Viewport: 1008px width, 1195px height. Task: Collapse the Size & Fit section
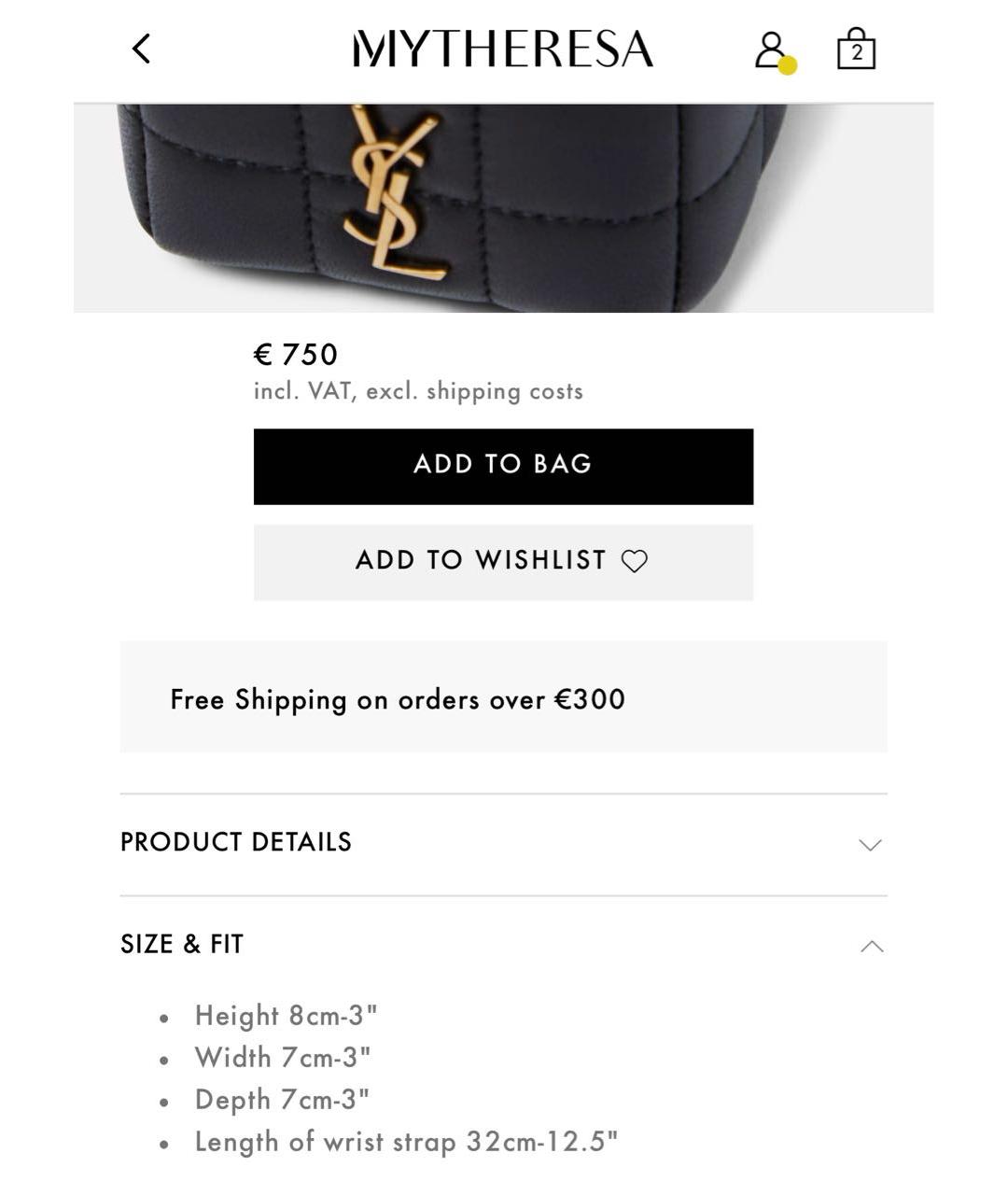pos(503,945)
